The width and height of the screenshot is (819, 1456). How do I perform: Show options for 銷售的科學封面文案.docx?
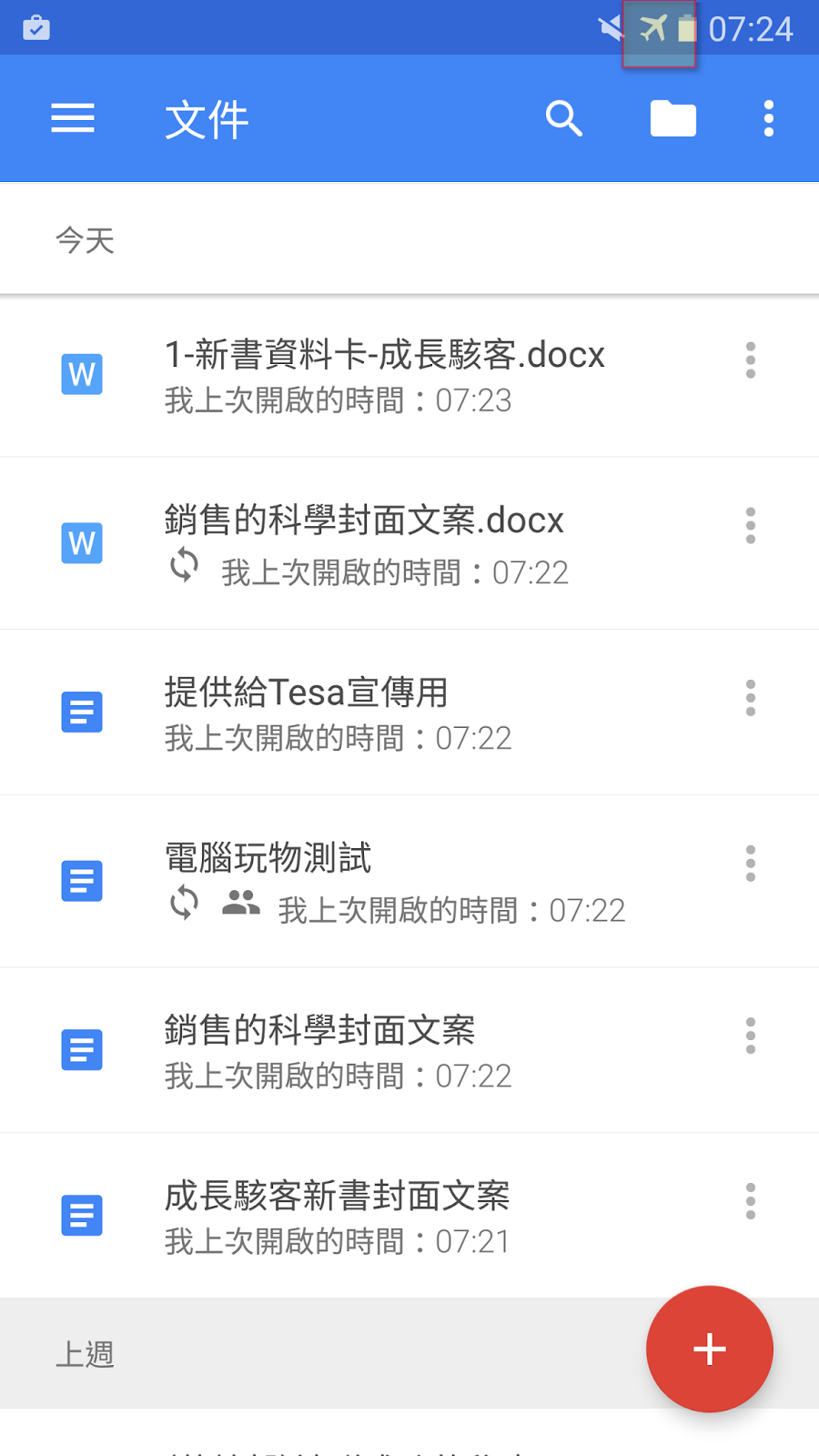tap(751, 526)
